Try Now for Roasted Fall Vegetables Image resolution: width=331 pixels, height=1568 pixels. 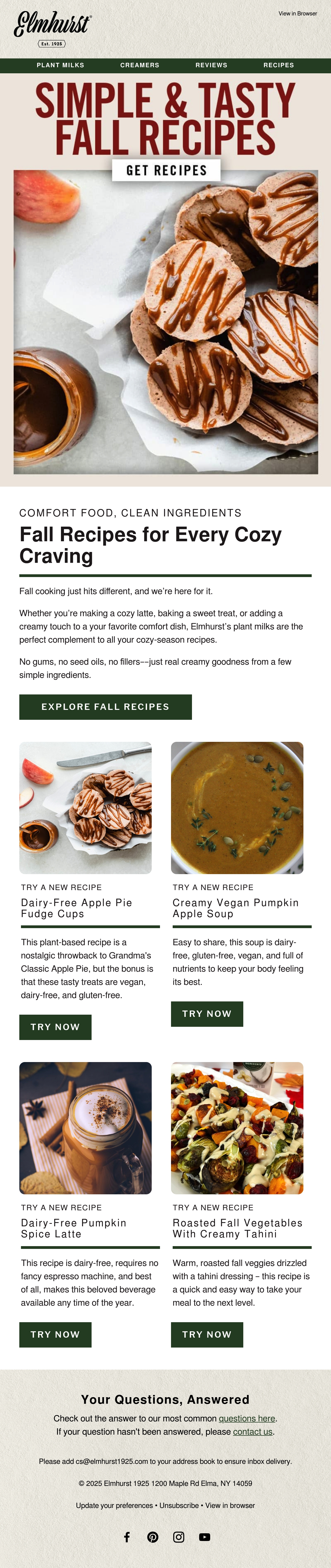click(x=207, y=1334)
